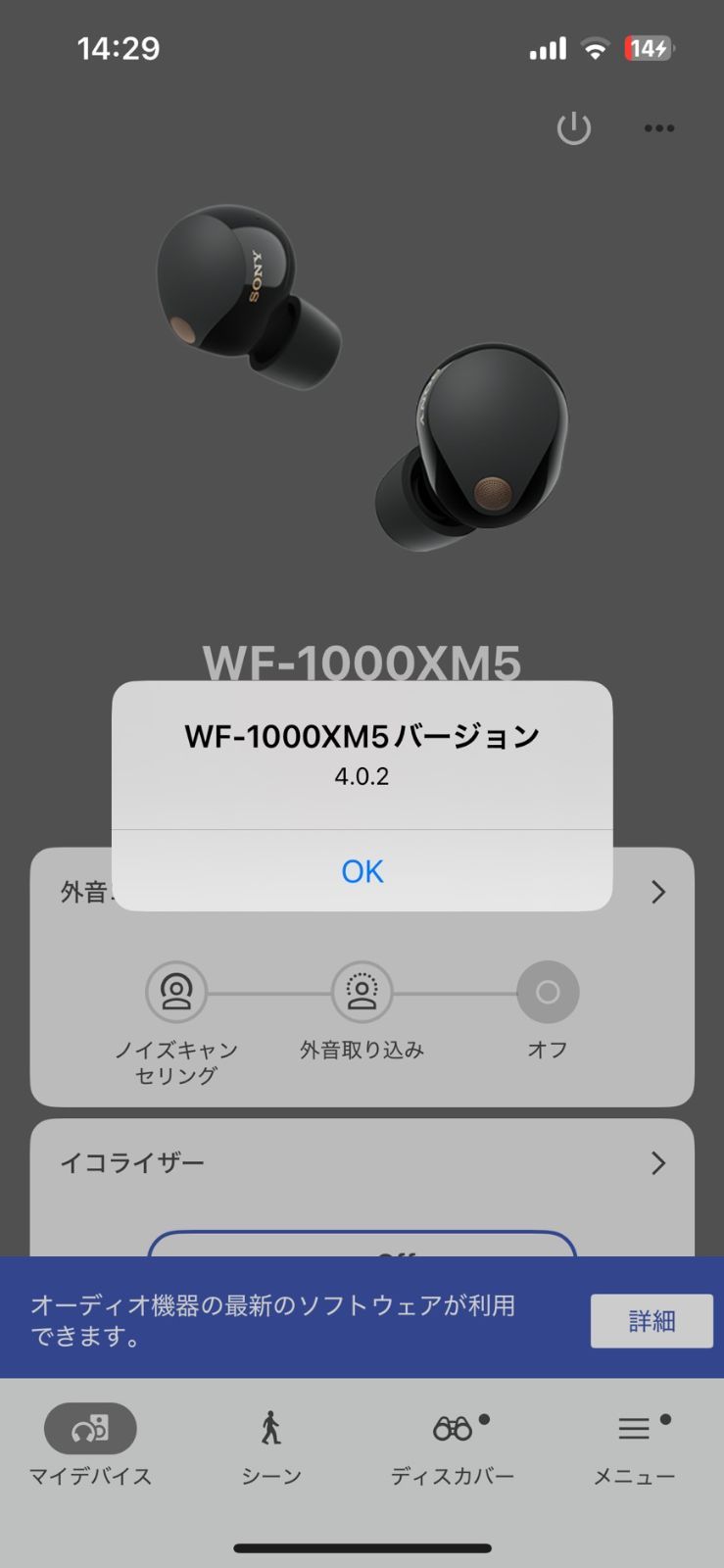Select ノイズキャンセリング mode
This screenshot has width=724, height=1568.
point(176,993)
